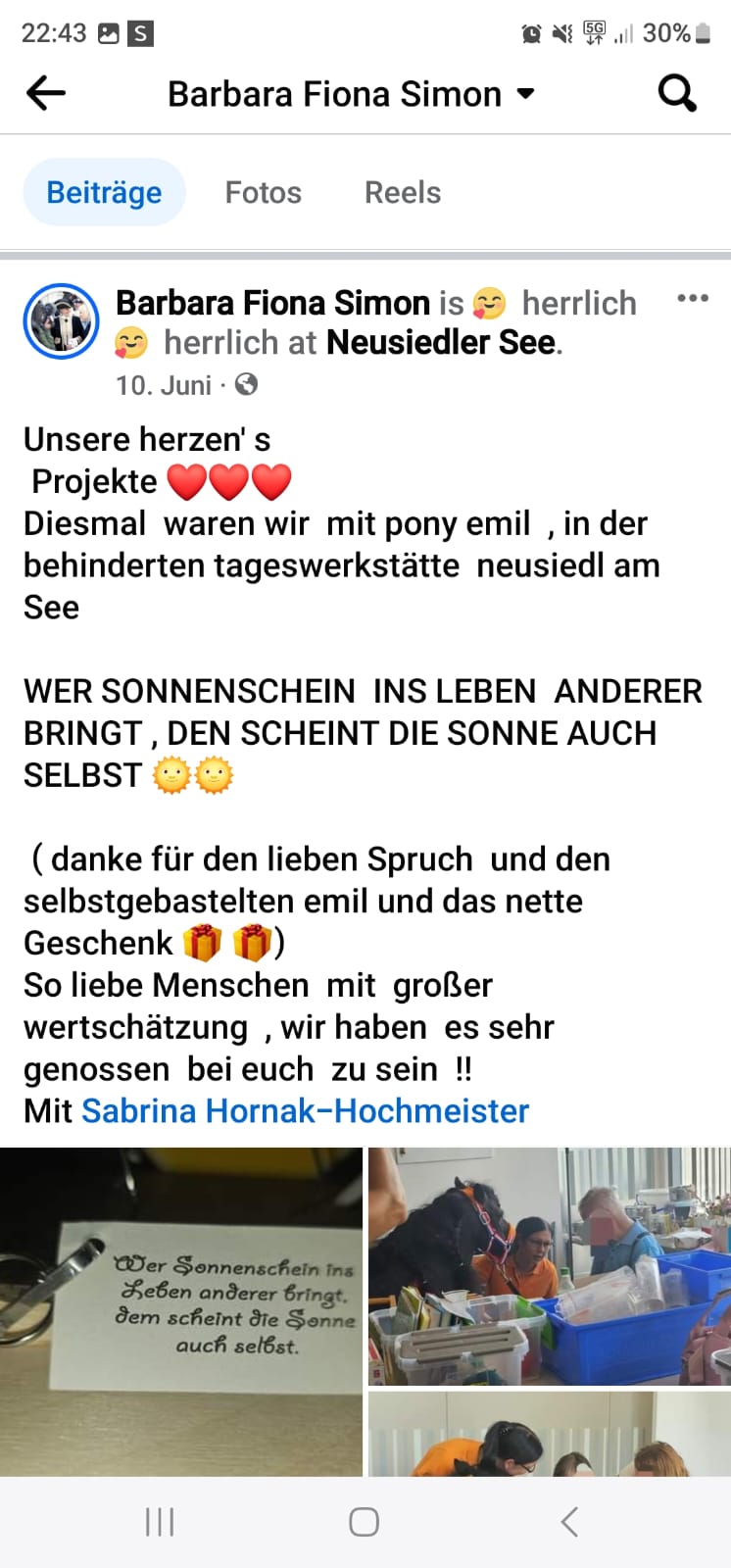Open the post author's profile picture
Image resolution: width=731 pixels, height=1568 pixels.
pos(61,321)
